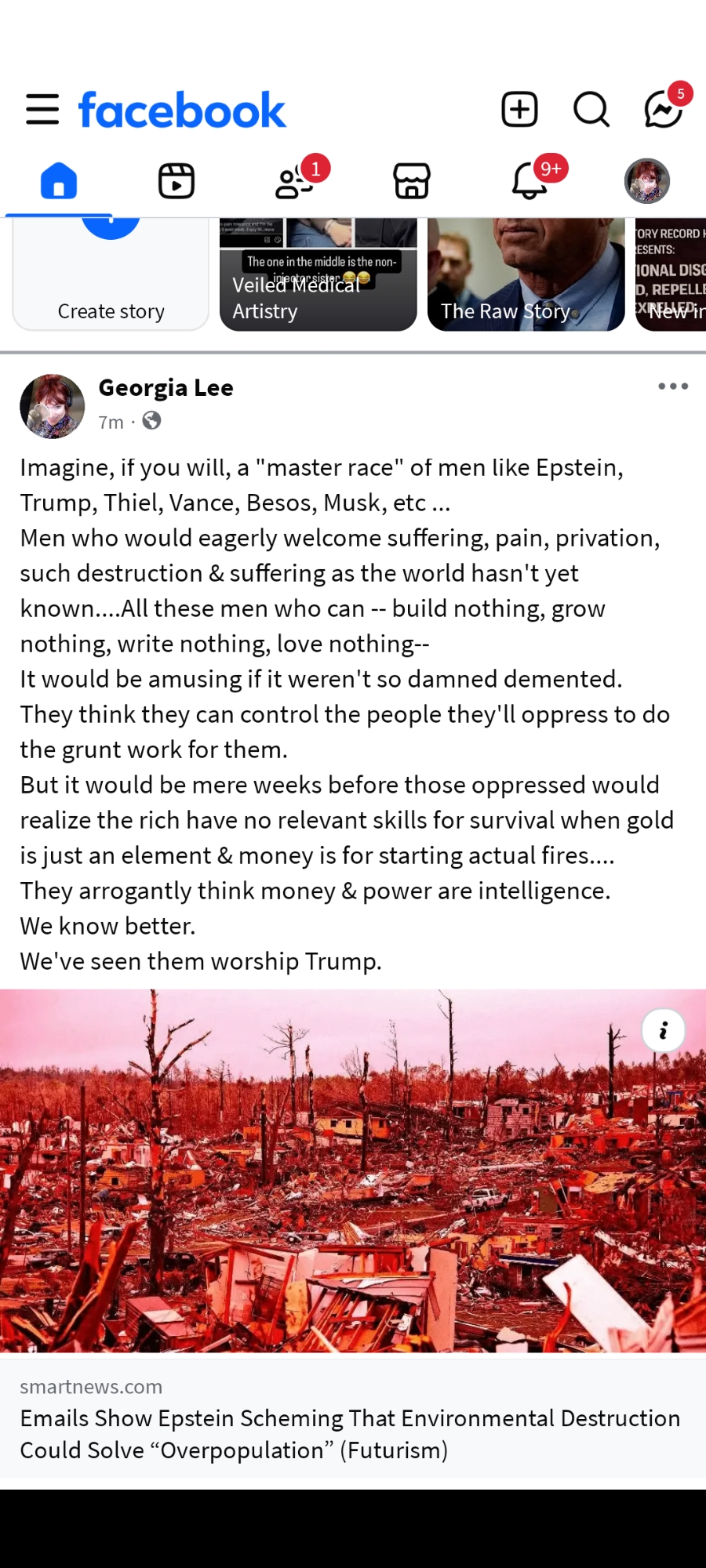Open the Friends requests tab

tap(295, 181)
